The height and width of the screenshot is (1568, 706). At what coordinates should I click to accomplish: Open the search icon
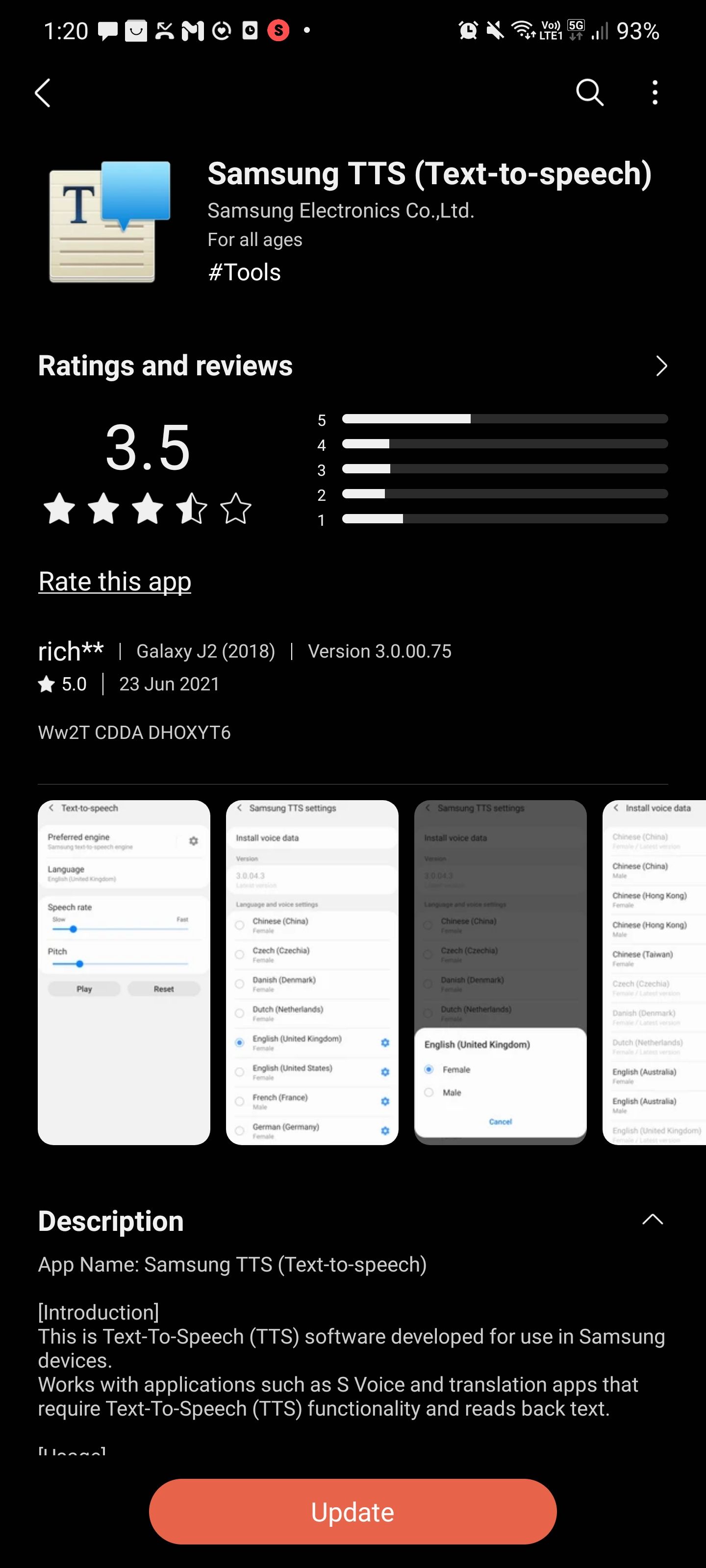point(588,93)
